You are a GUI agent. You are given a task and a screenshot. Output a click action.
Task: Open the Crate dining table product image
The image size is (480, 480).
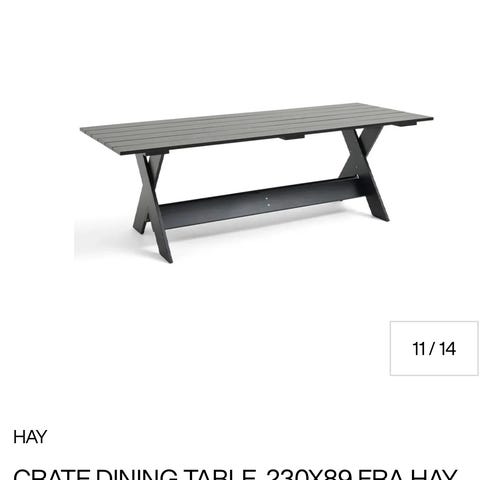click(x=257, y=183)
